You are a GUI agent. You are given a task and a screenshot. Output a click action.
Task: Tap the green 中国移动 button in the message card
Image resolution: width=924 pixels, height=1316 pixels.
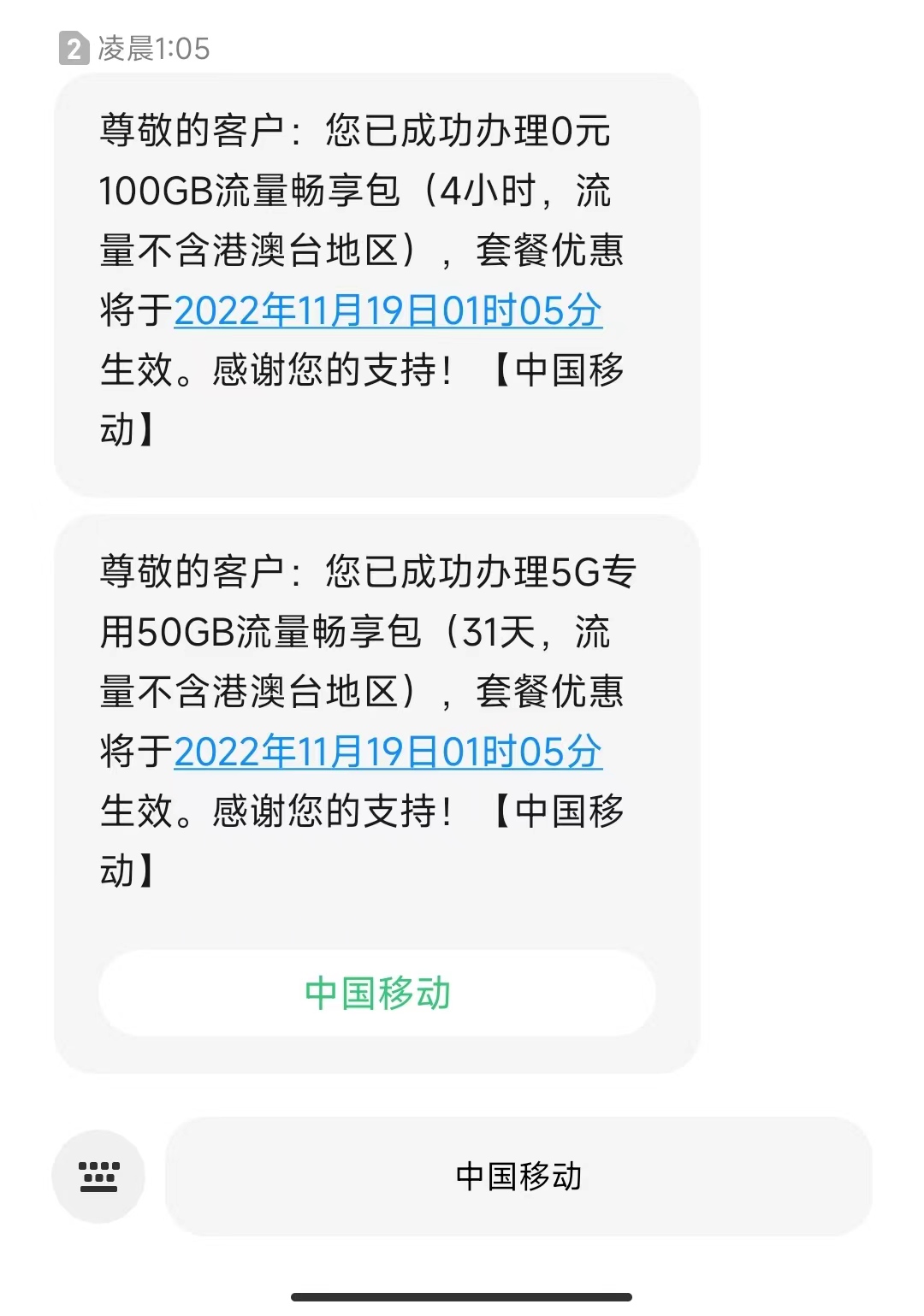click(377, 993)
